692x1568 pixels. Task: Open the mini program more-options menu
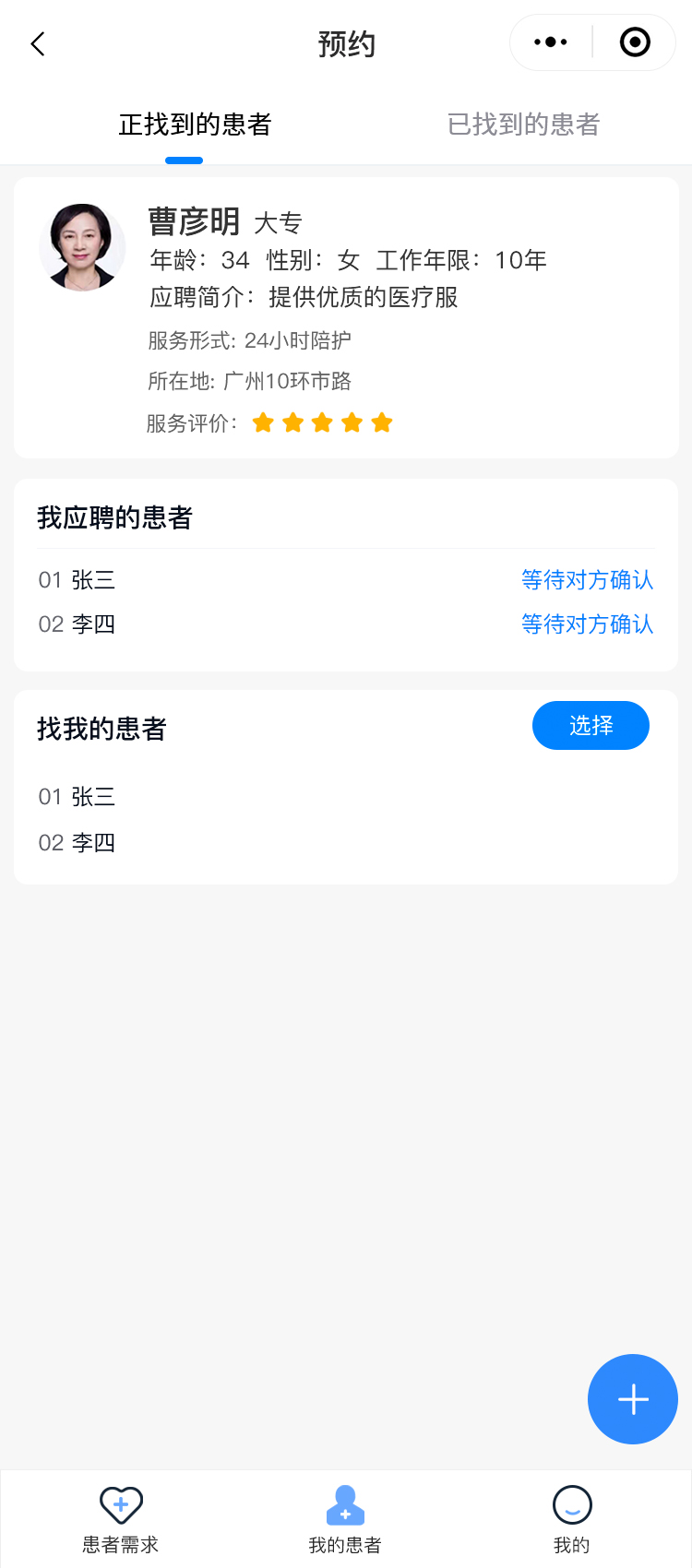tap(551, 42)
